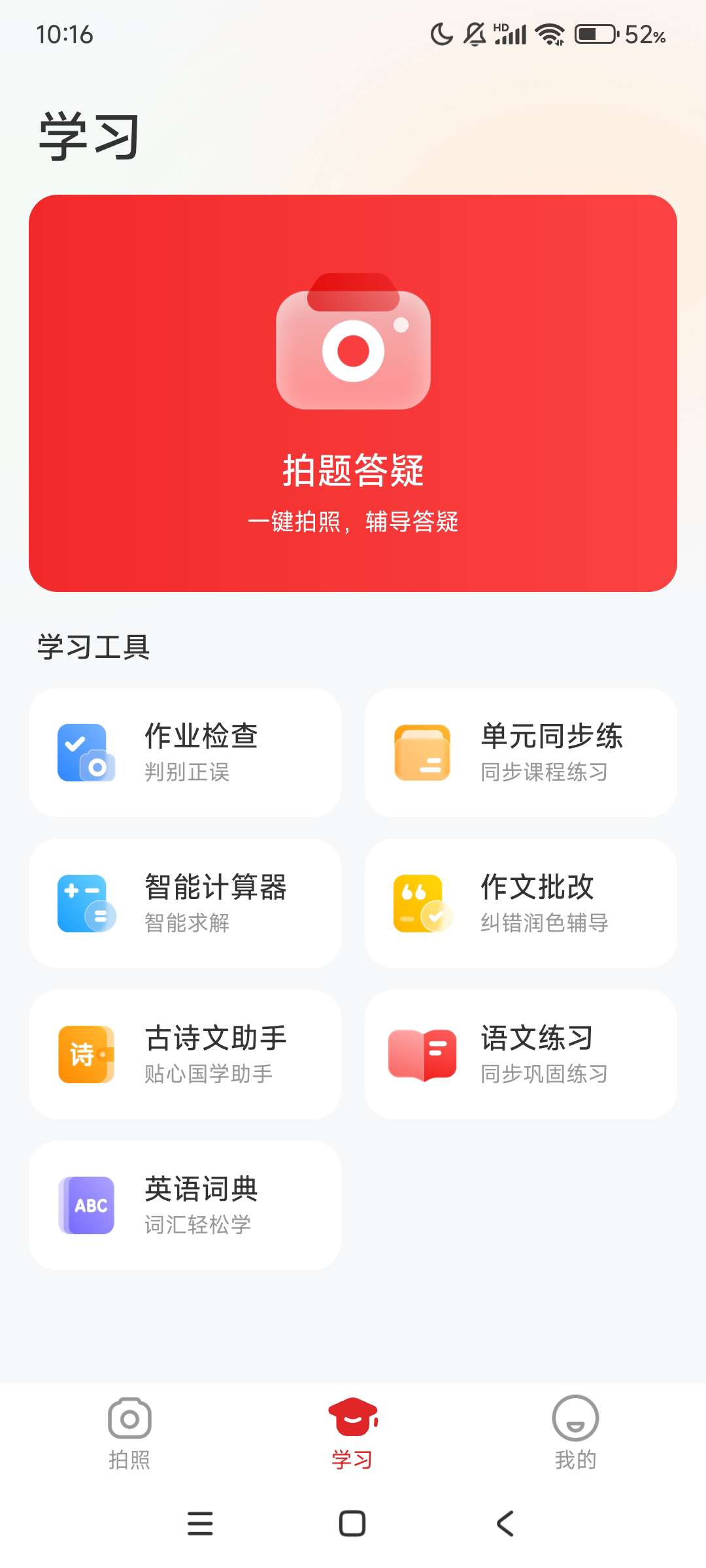
Task: Tap the yellow quote icon for essay correction
Action: (420, 903)
